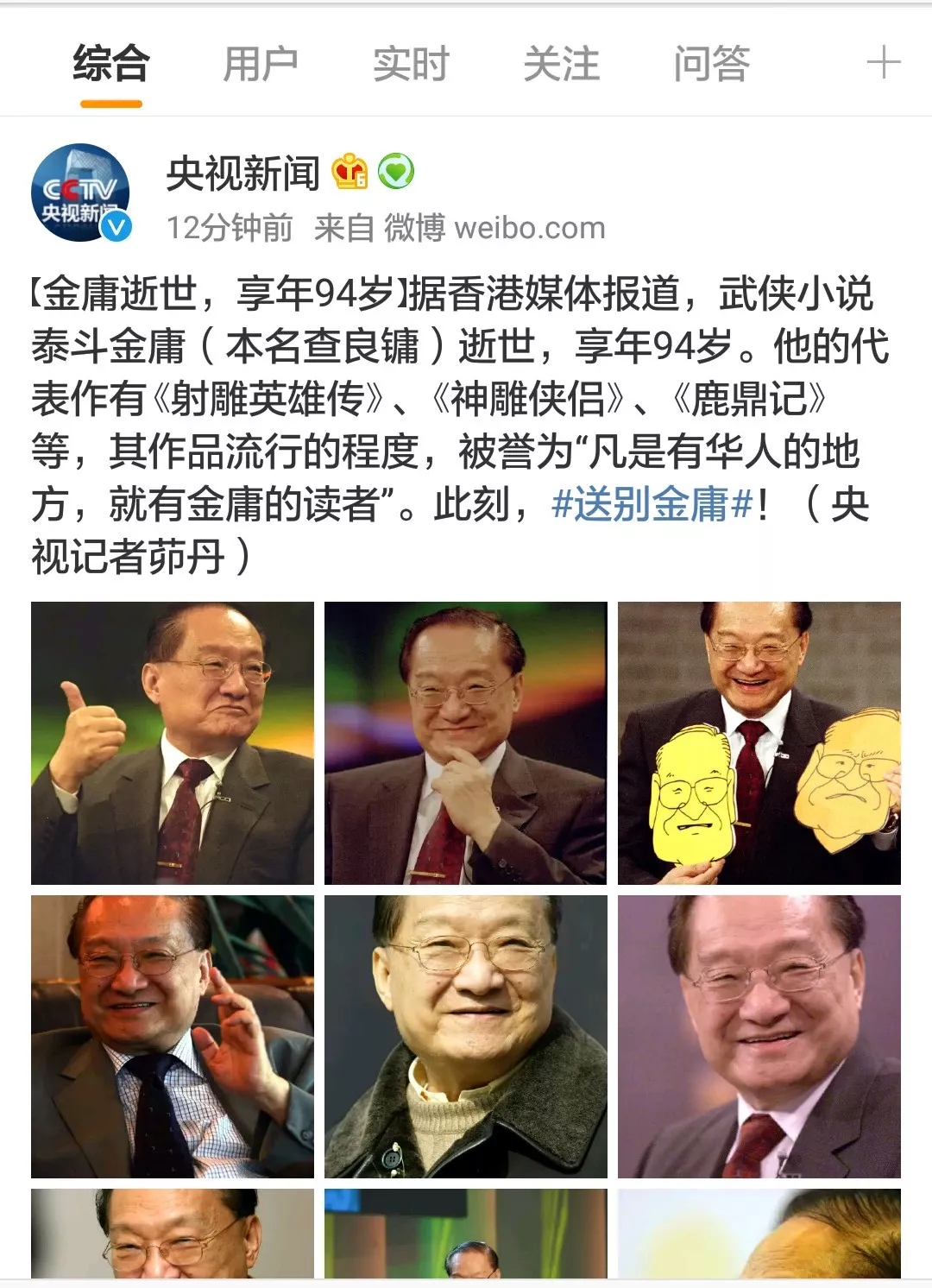The height and width of the screenshot is (1288, 932).
Task: View the photo with yellow caricature masks
Action: click(759, 743)
